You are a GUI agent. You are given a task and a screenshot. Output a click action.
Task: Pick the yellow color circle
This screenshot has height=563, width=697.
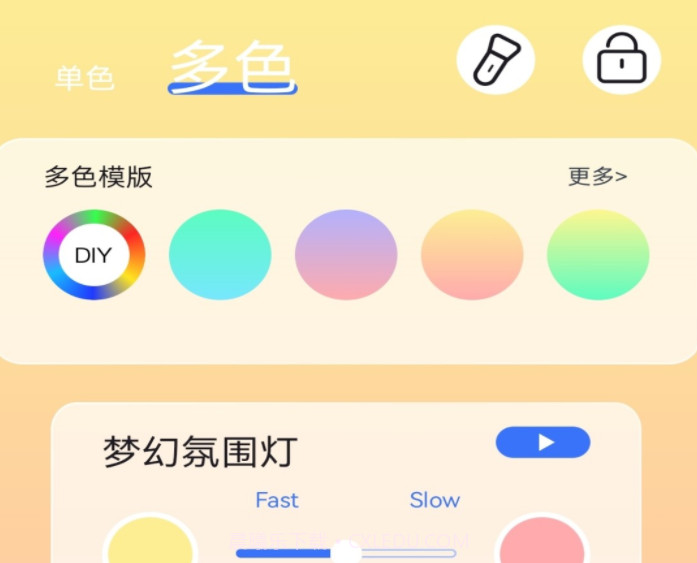150,545
